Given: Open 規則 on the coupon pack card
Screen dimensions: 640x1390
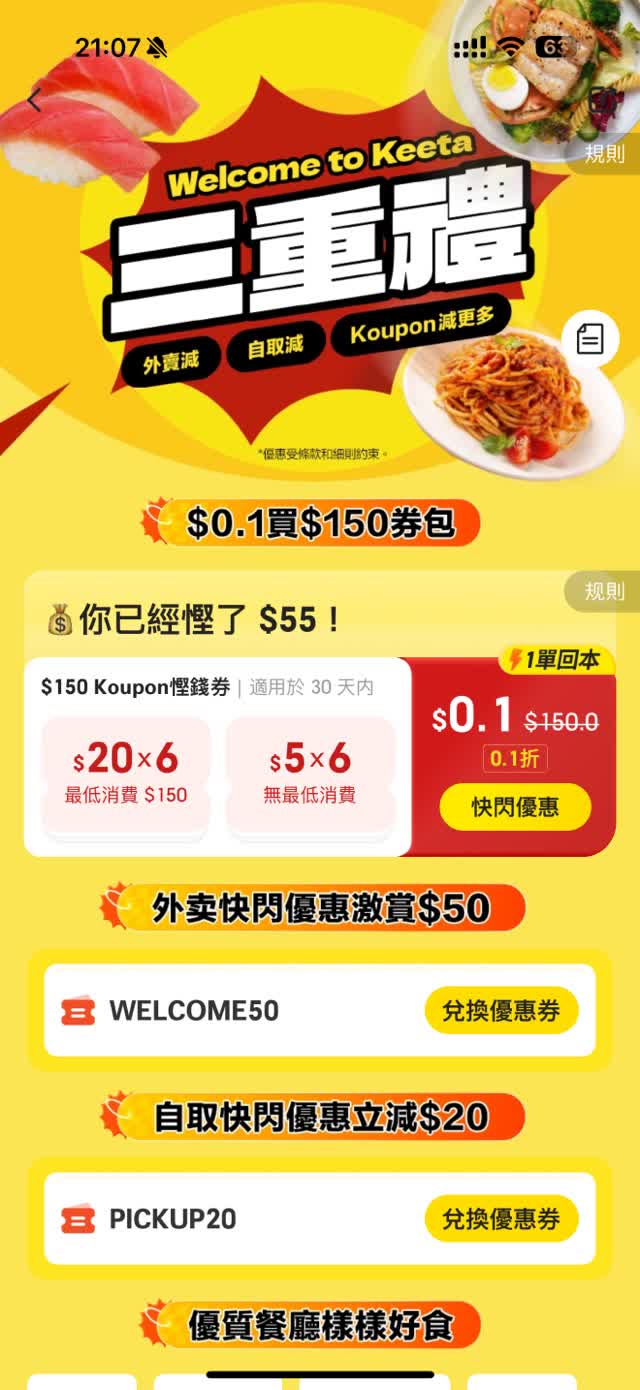Looking at the screenshot, I should pos(604,591).
